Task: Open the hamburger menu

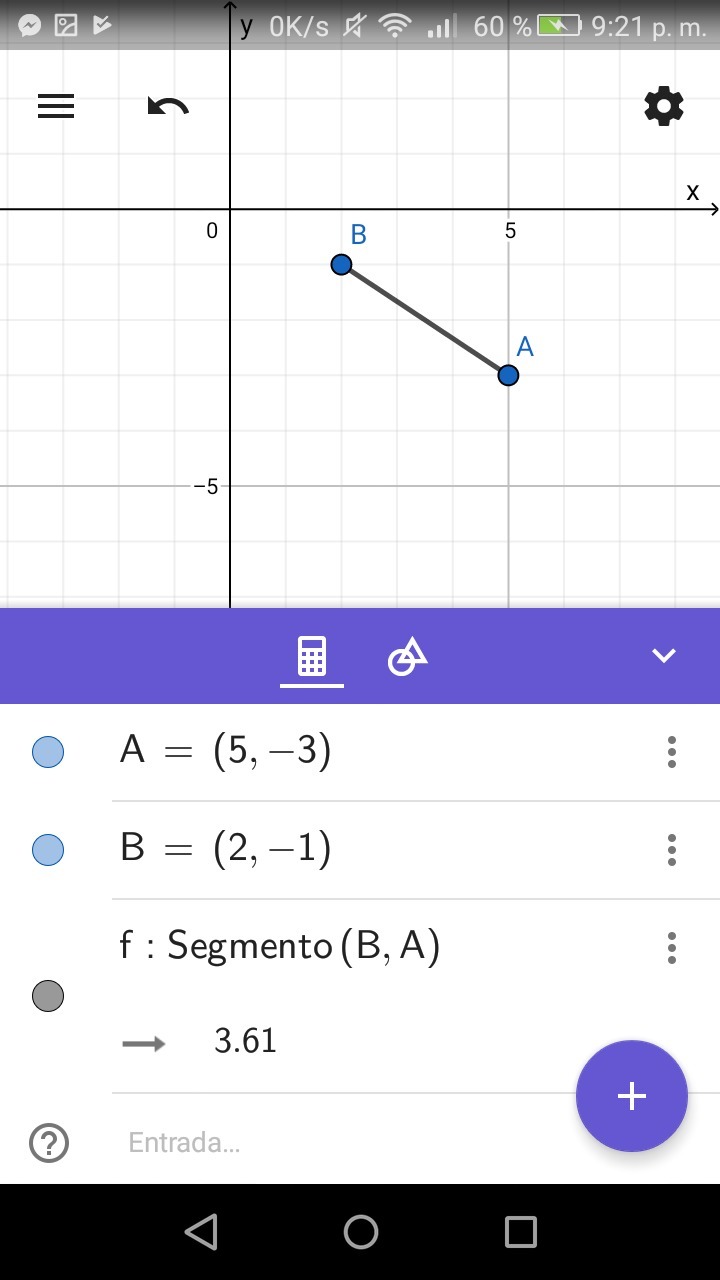Action: [56, 106]
